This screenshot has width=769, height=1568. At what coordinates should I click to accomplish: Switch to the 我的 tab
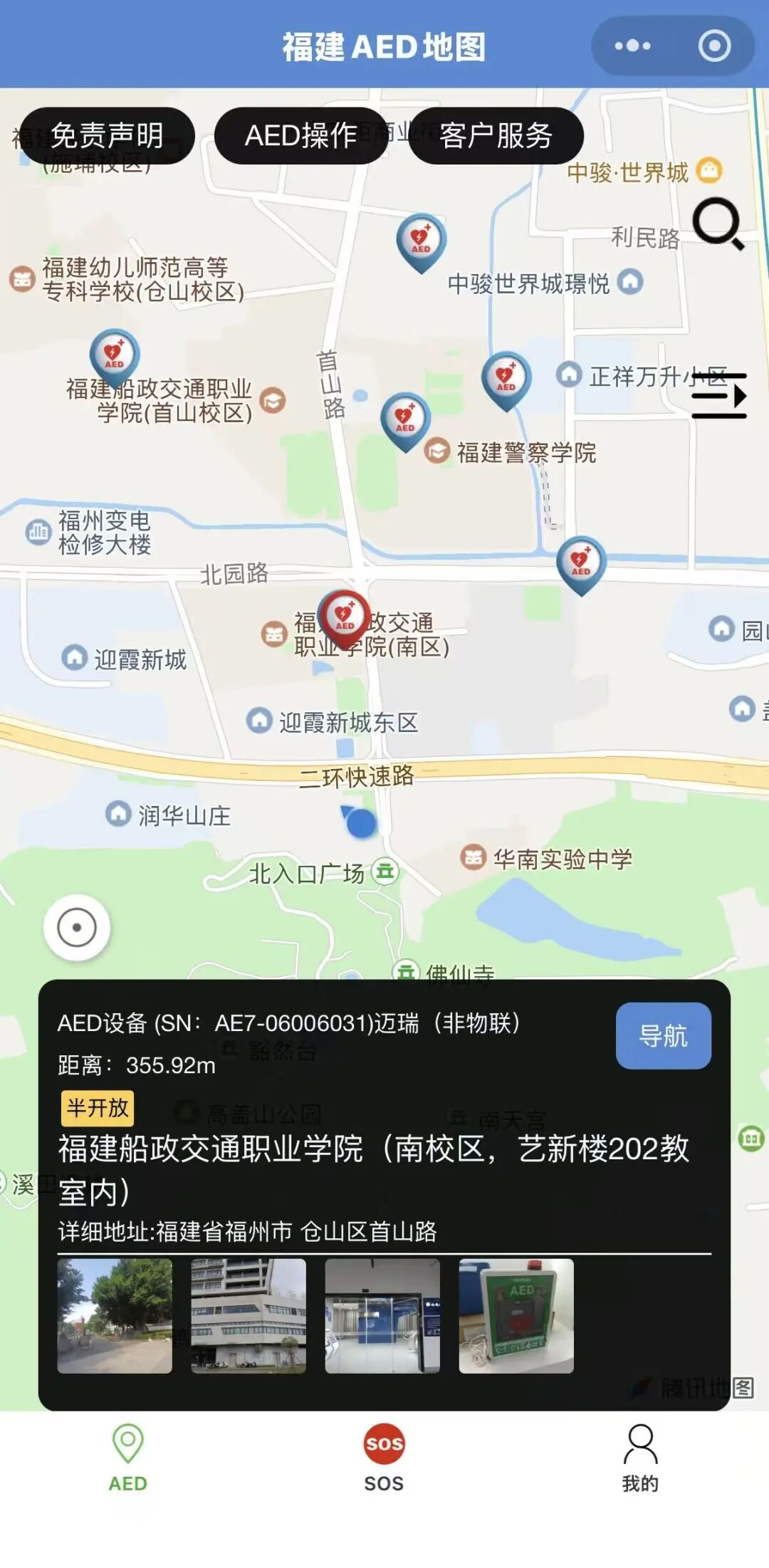pos(640,1458)
